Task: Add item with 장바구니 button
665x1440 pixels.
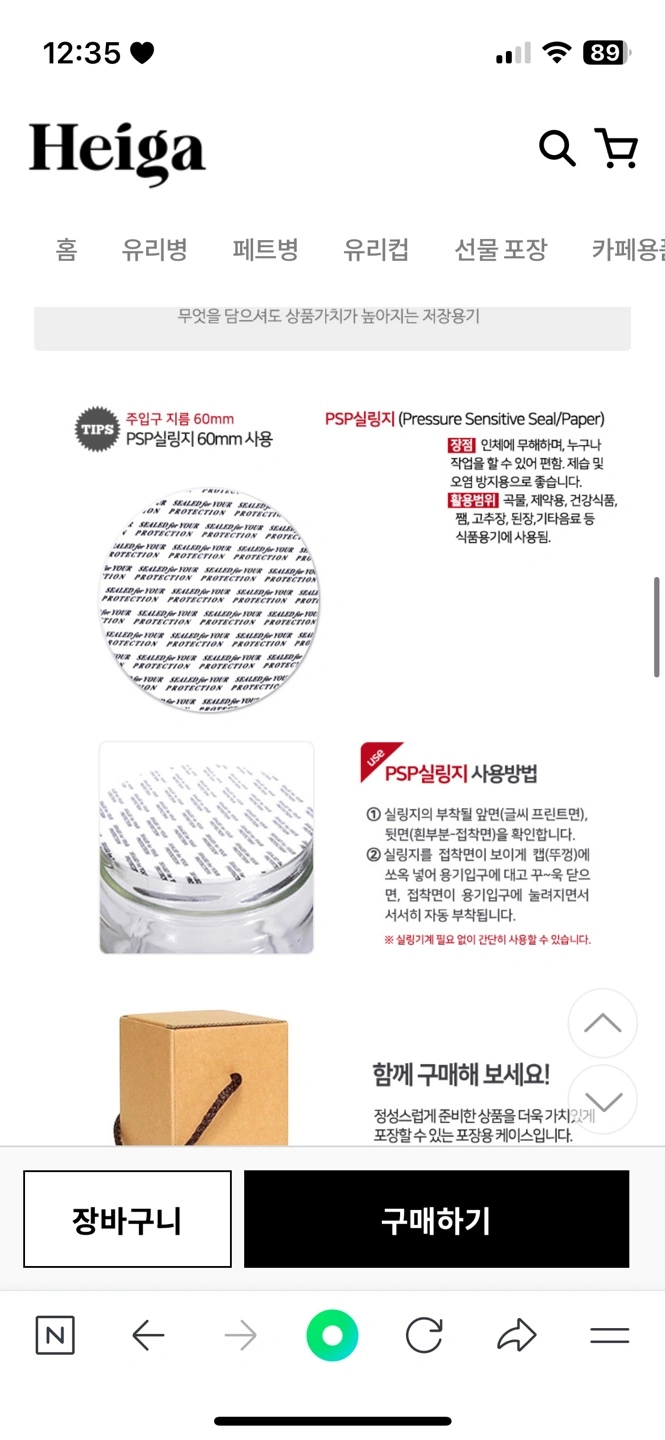Action: tap(127, 1220)
